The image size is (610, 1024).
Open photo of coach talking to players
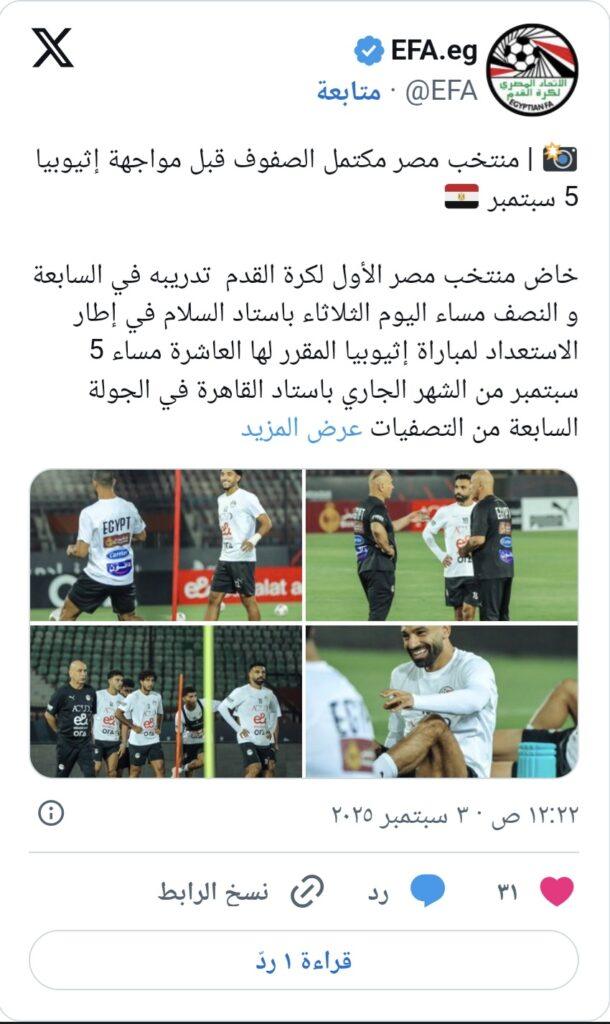pyautogui.click(x=441, y=545)
